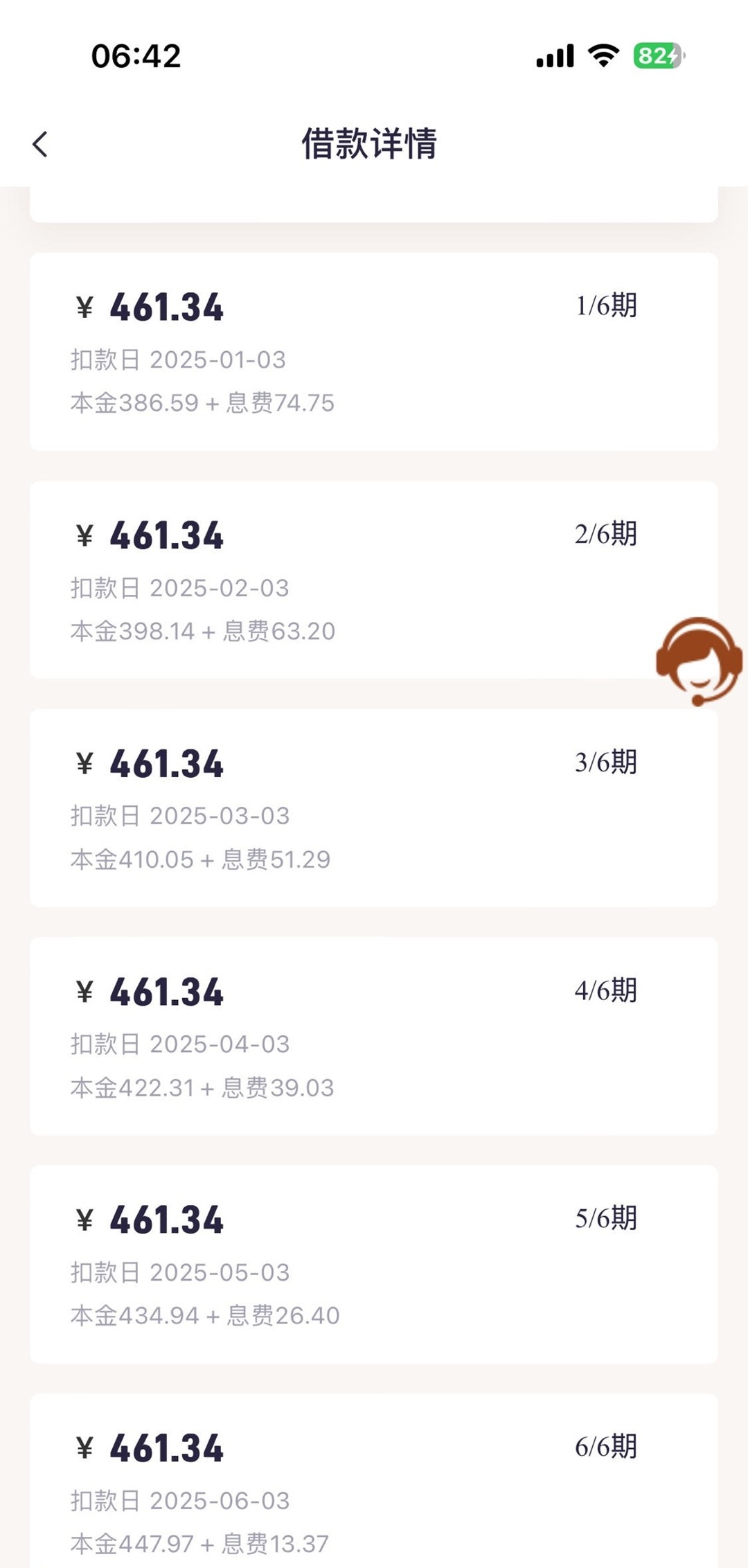Go back from loan details page
748x1568 pixels.
coord(40,144)
